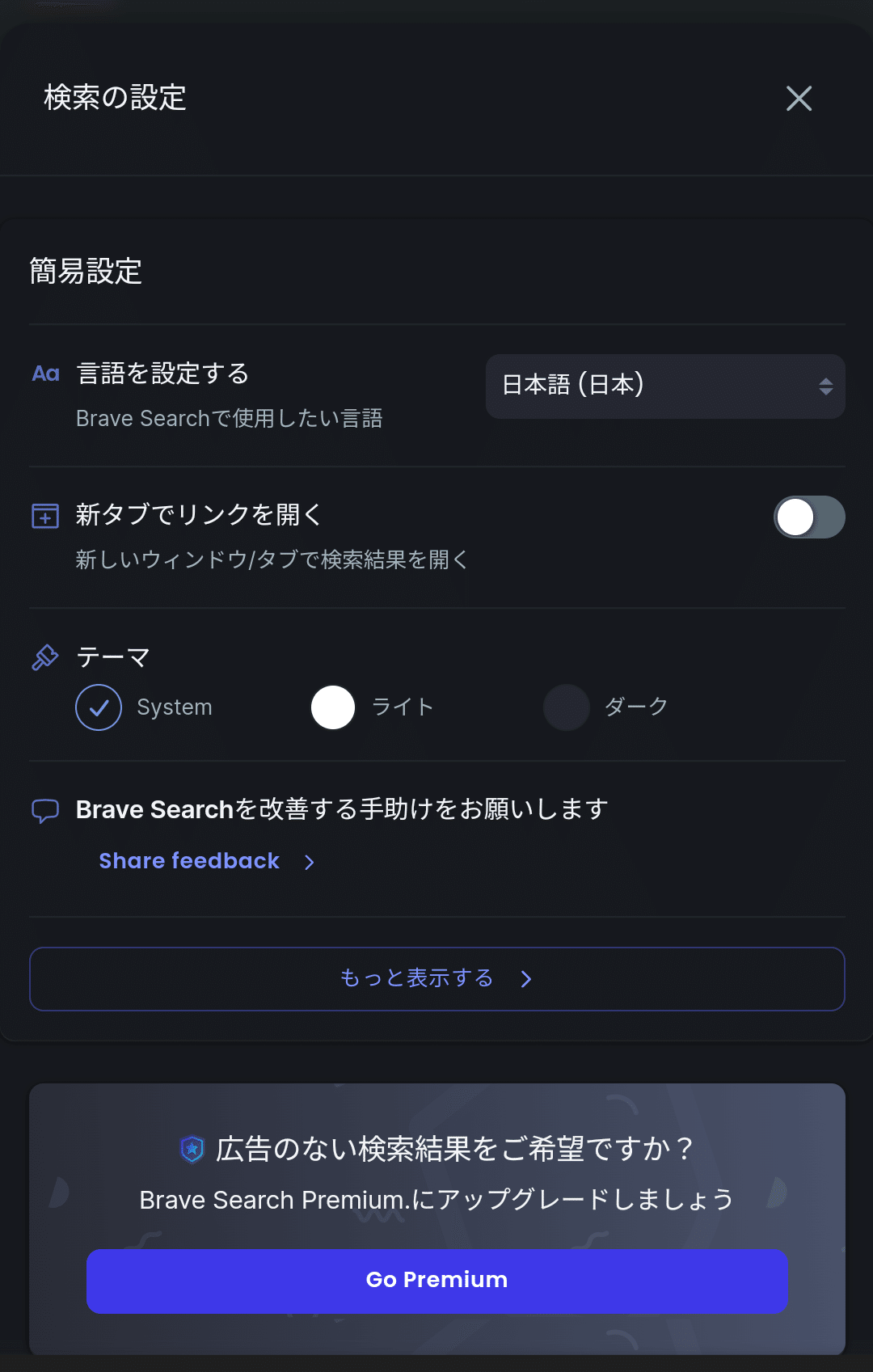Open the 日本語 (日本) language dropdown
The height and width of the screenshot is (1372, 873).
click(664, 386)
